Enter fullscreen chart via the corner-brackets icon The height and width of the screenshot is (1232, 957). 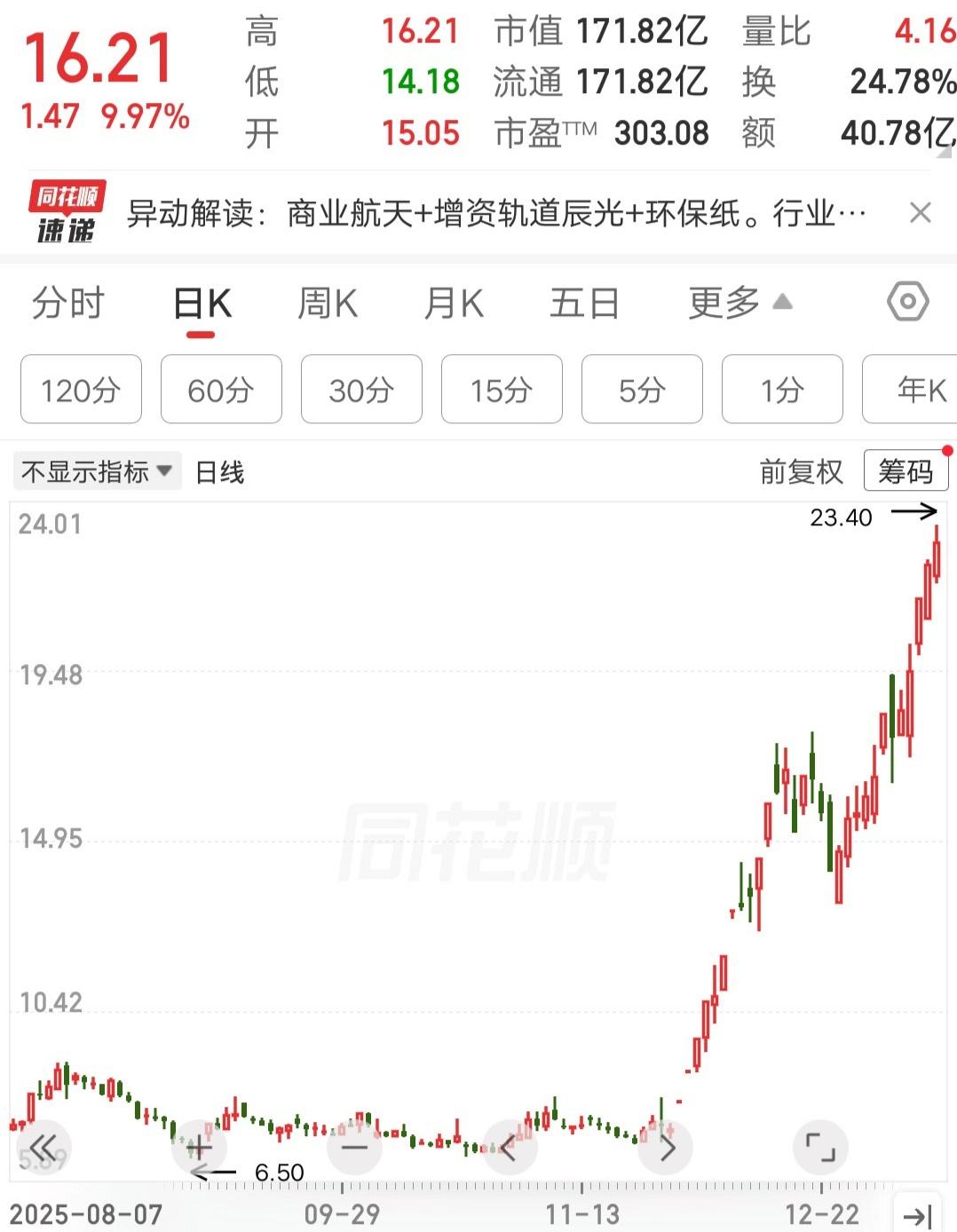820,1146
